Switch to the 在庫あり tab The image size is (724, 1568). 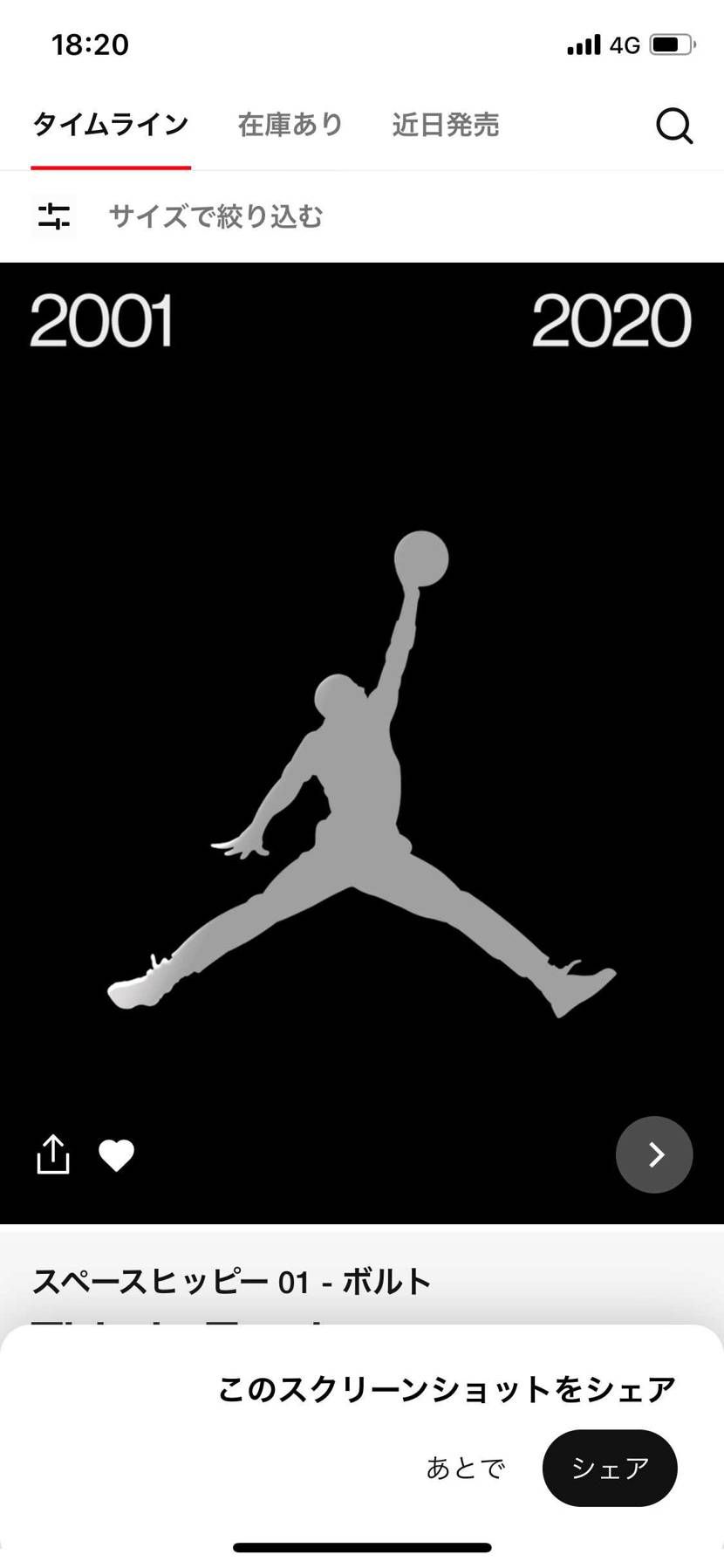coord(290,125)
